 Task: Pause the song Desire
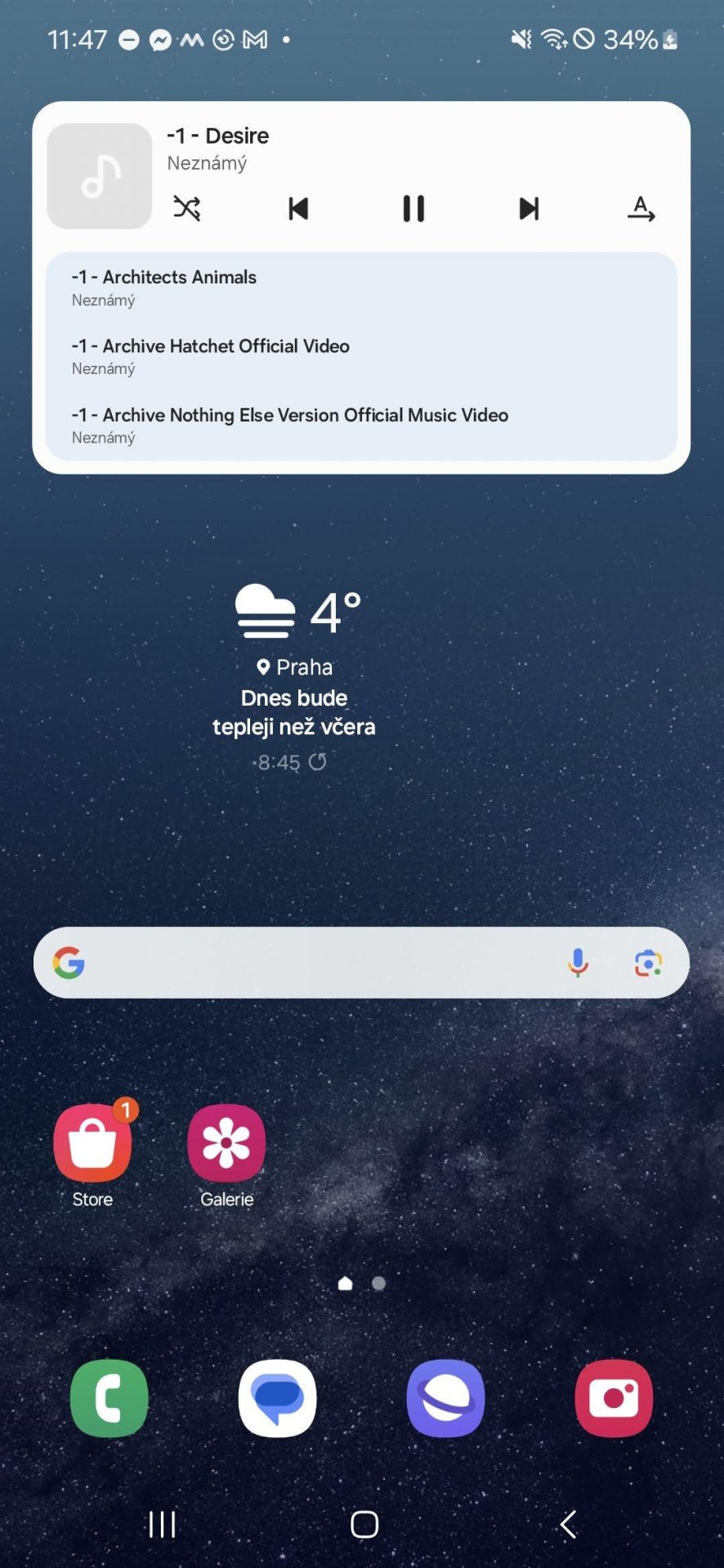click(x=413, y=208)
